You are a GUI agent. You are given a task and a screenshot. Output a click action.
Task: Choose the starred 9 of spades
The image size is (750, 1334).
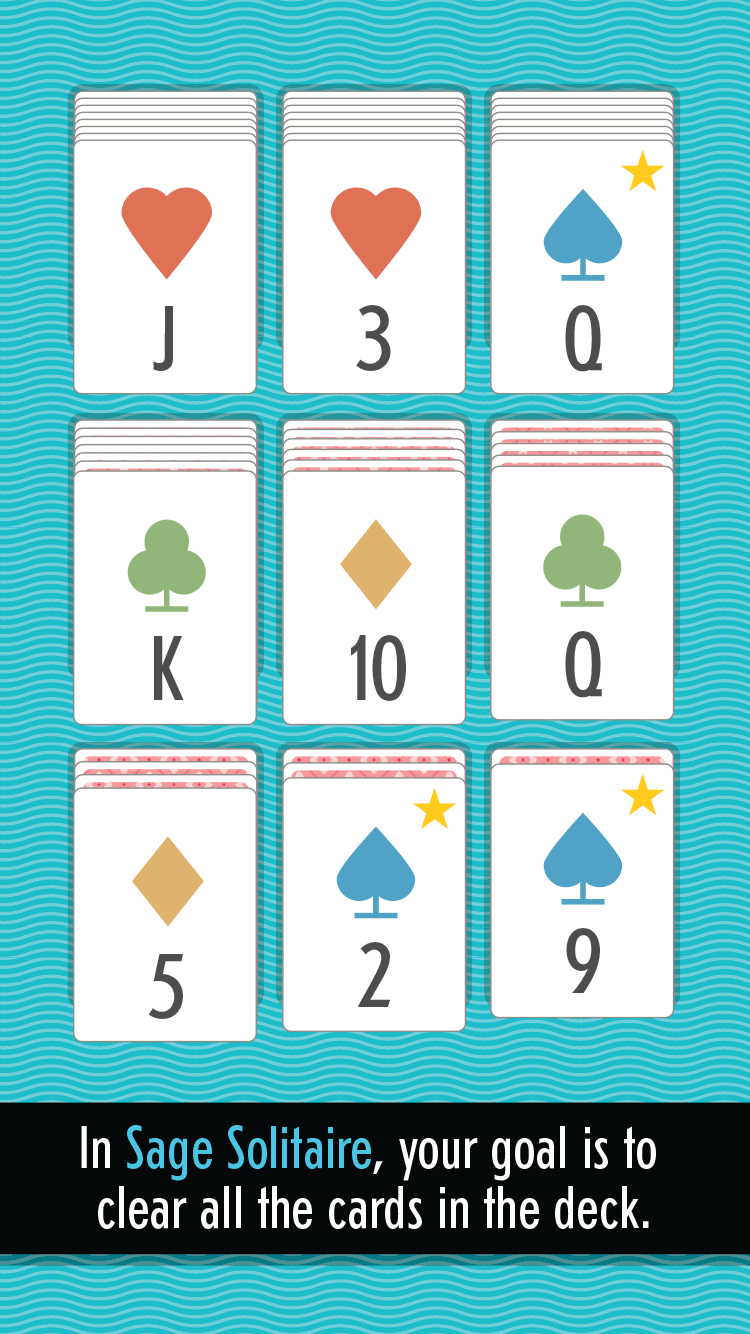[x=582, y=890]
